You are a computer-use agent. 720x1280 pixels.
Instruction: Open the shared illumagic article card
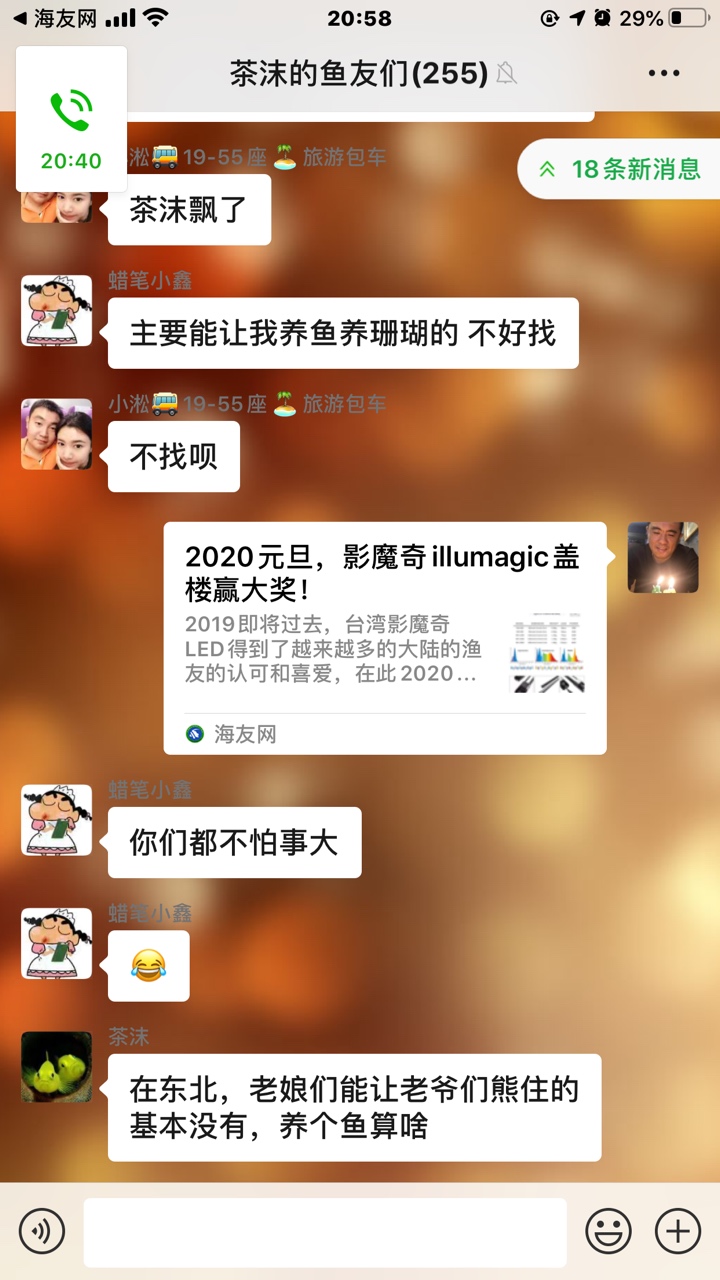pos(385,637)
